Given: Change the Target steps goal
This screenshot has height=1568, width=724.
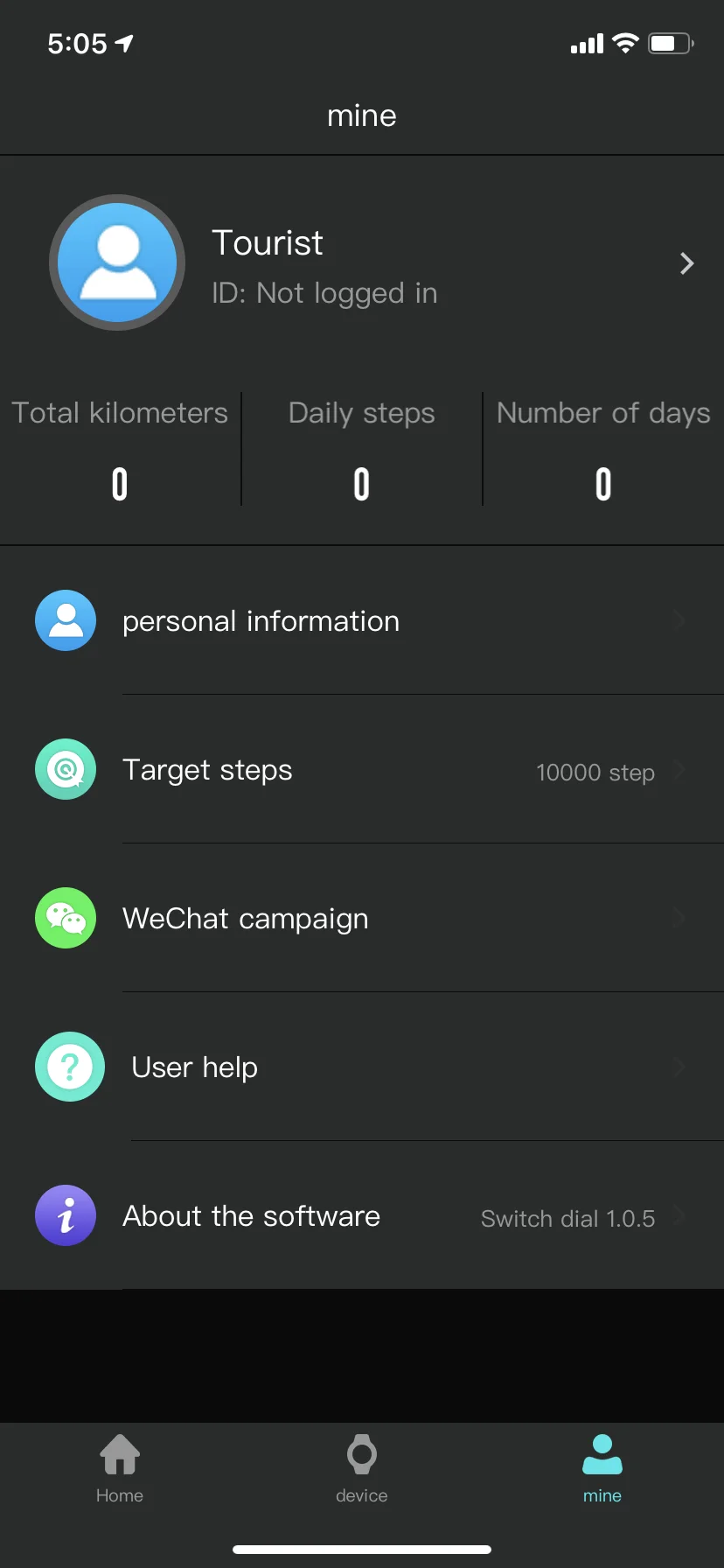Looking at the screenshot, I should coord(362,769).
